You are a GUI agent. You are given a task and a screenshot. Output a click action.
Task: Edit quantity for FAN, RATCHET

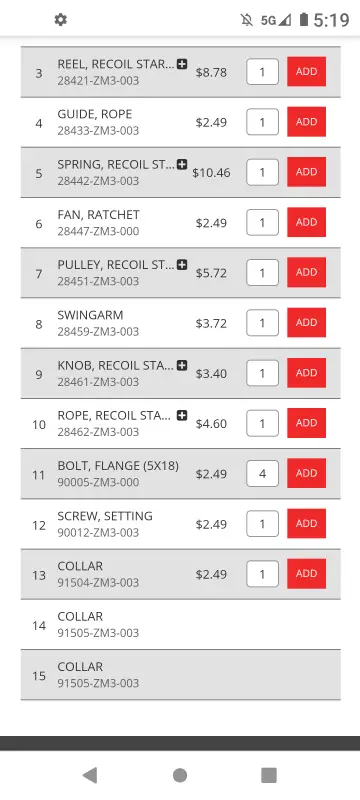click(263, 222)
